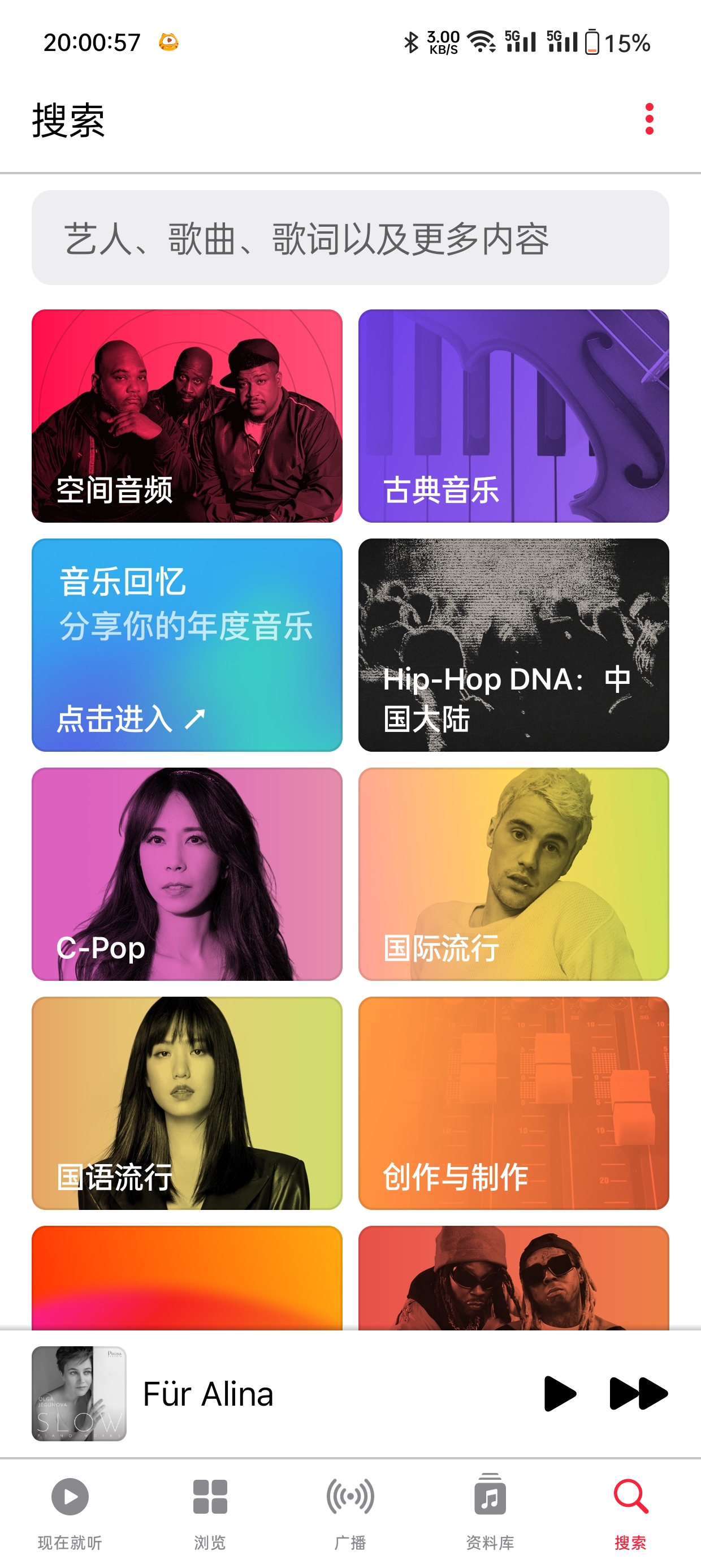The width and height of the screenshot is (701, 1568).
Task: Open the 音乐回忆 yearly music card
Action: pyautogui.click(x=187, y=645)
